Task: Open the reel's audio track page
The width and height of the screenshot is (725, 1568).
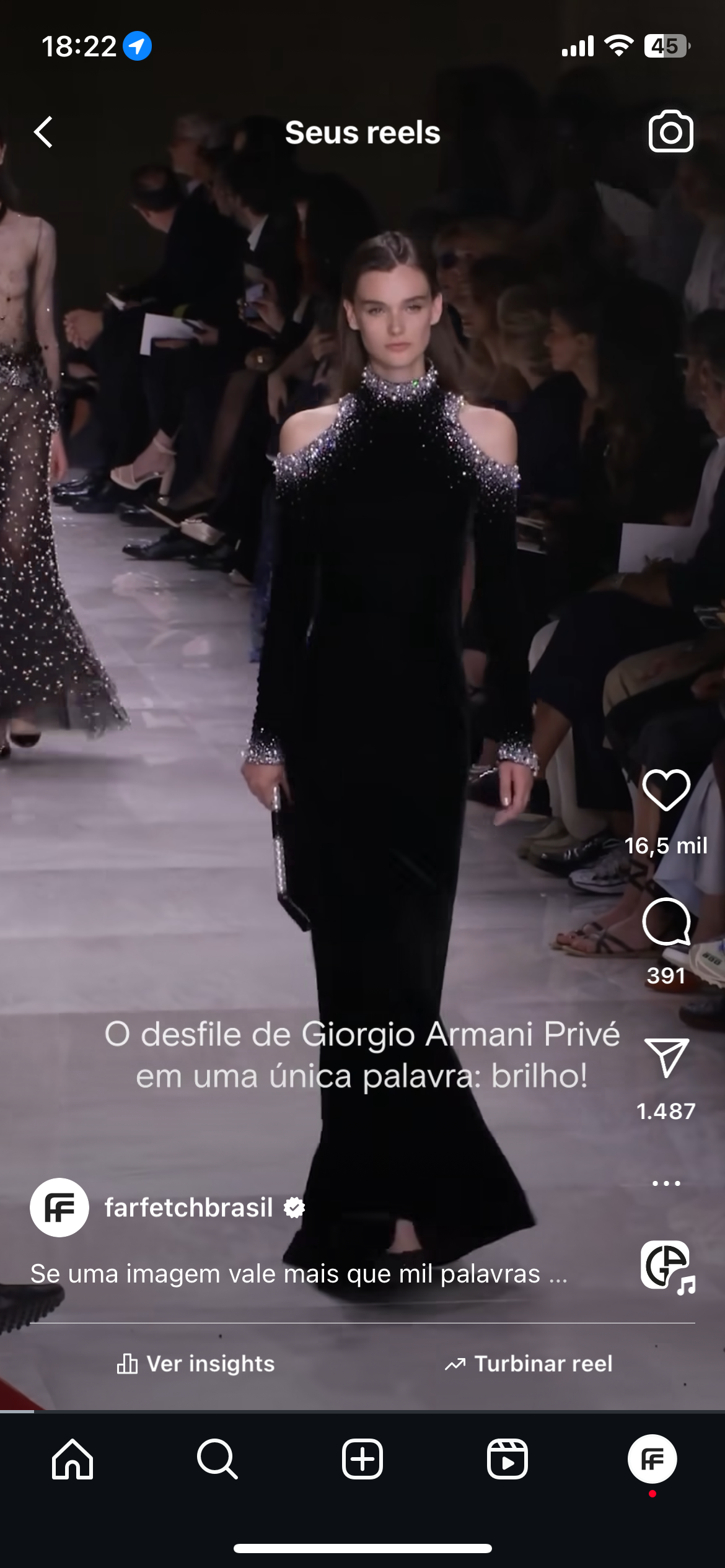Action: [667, 1266]
